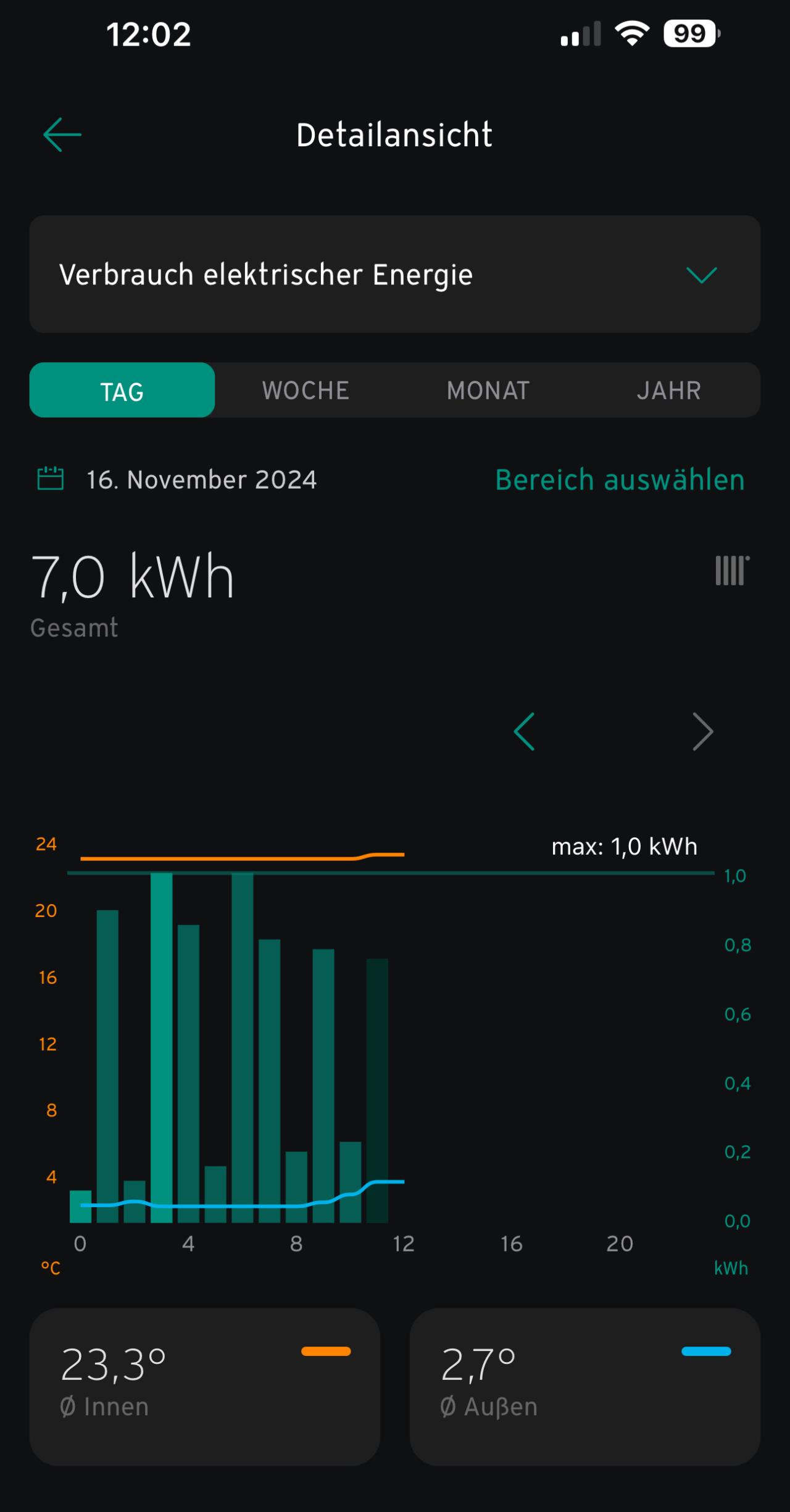Image resolution: width=790 pixels, height=1512 pixels.
Task: Tap Bereich auswählen link
Action: 620,480
